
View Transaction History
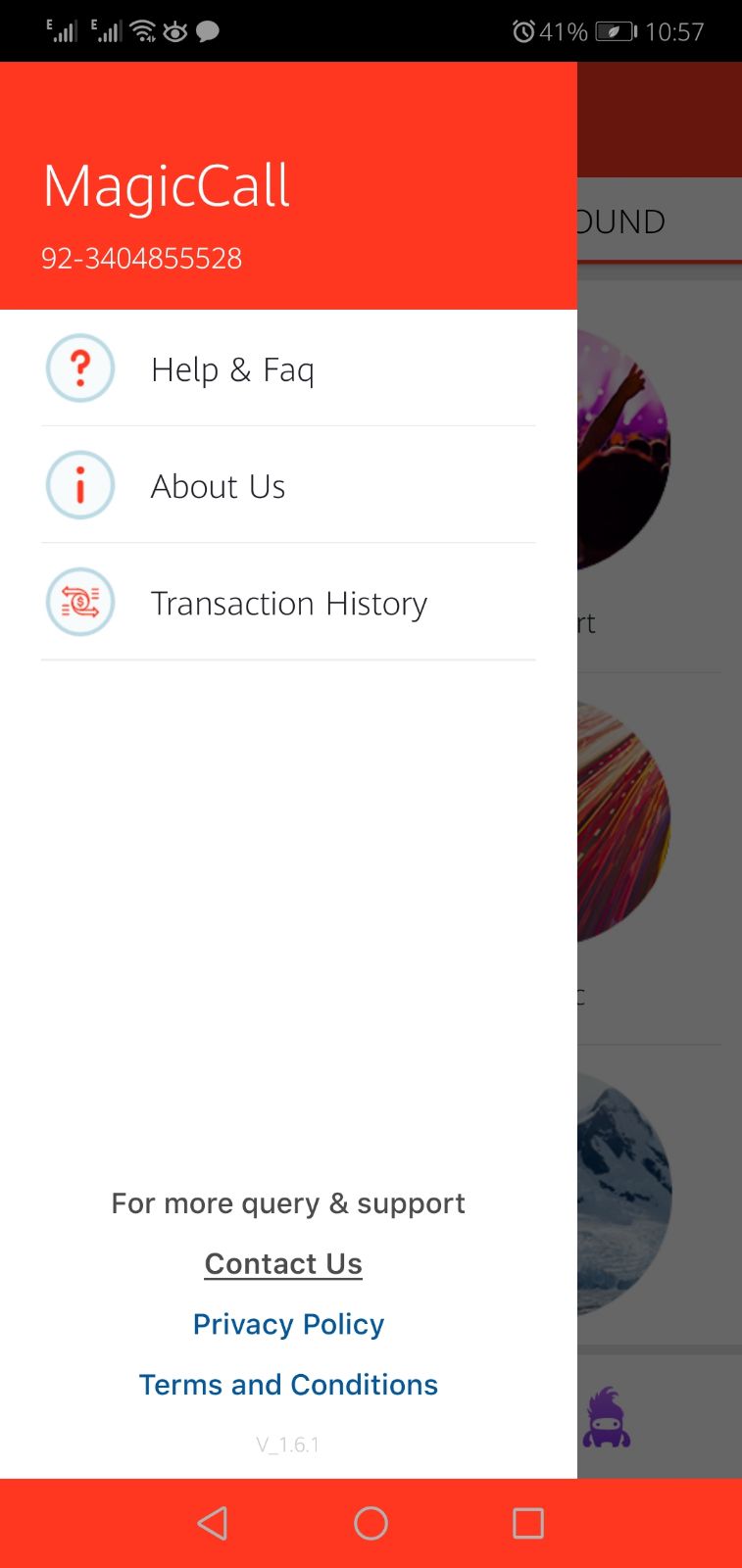288,603
